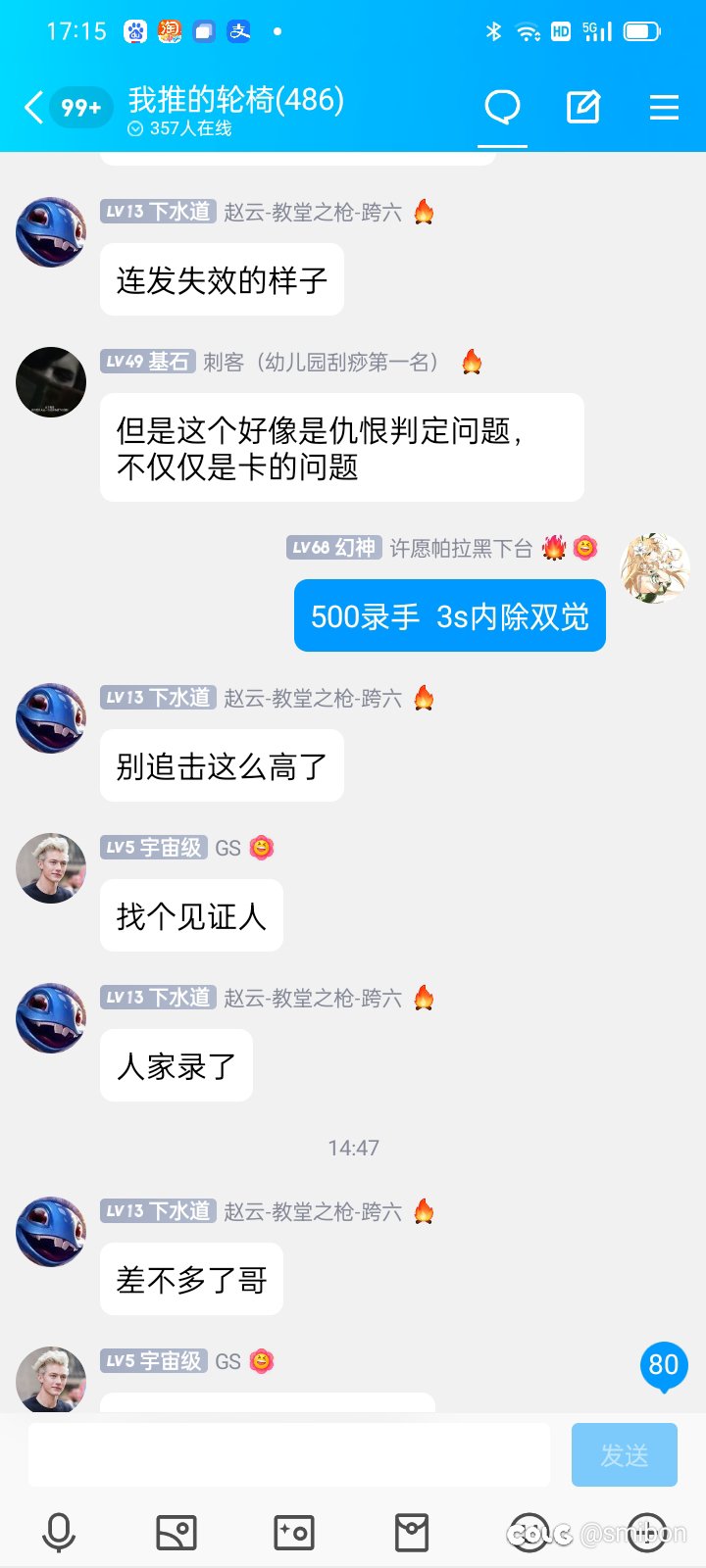Open avatar of 许愿帕拉黑下台
Viewport: 706px width, 1568px height.
(x=655, y=568)
